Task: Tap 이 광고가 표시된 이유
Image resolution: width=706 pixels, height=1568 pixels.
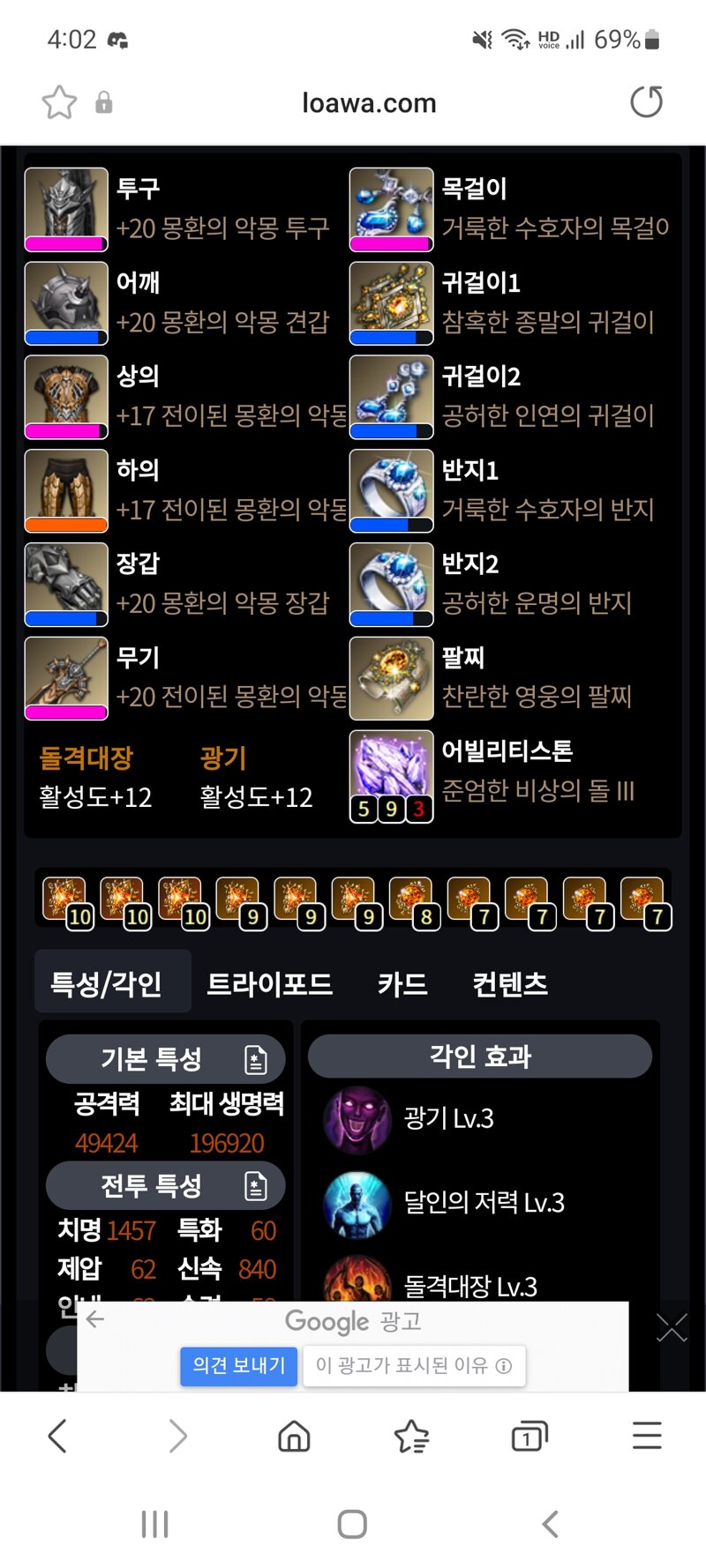Action: click(414, 1365)
